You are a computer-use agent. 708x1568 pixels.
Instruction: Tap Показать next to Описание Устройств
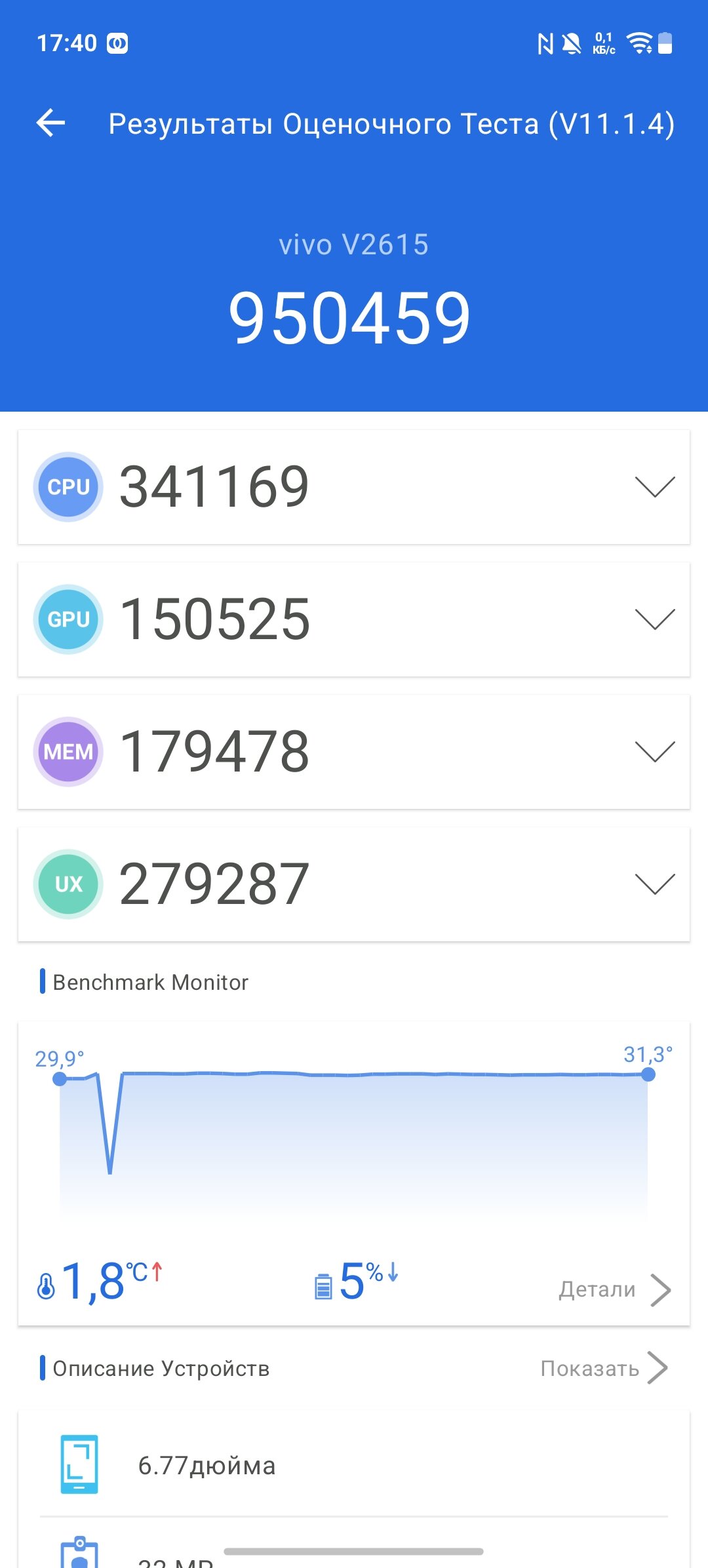tap(604, 1368)
